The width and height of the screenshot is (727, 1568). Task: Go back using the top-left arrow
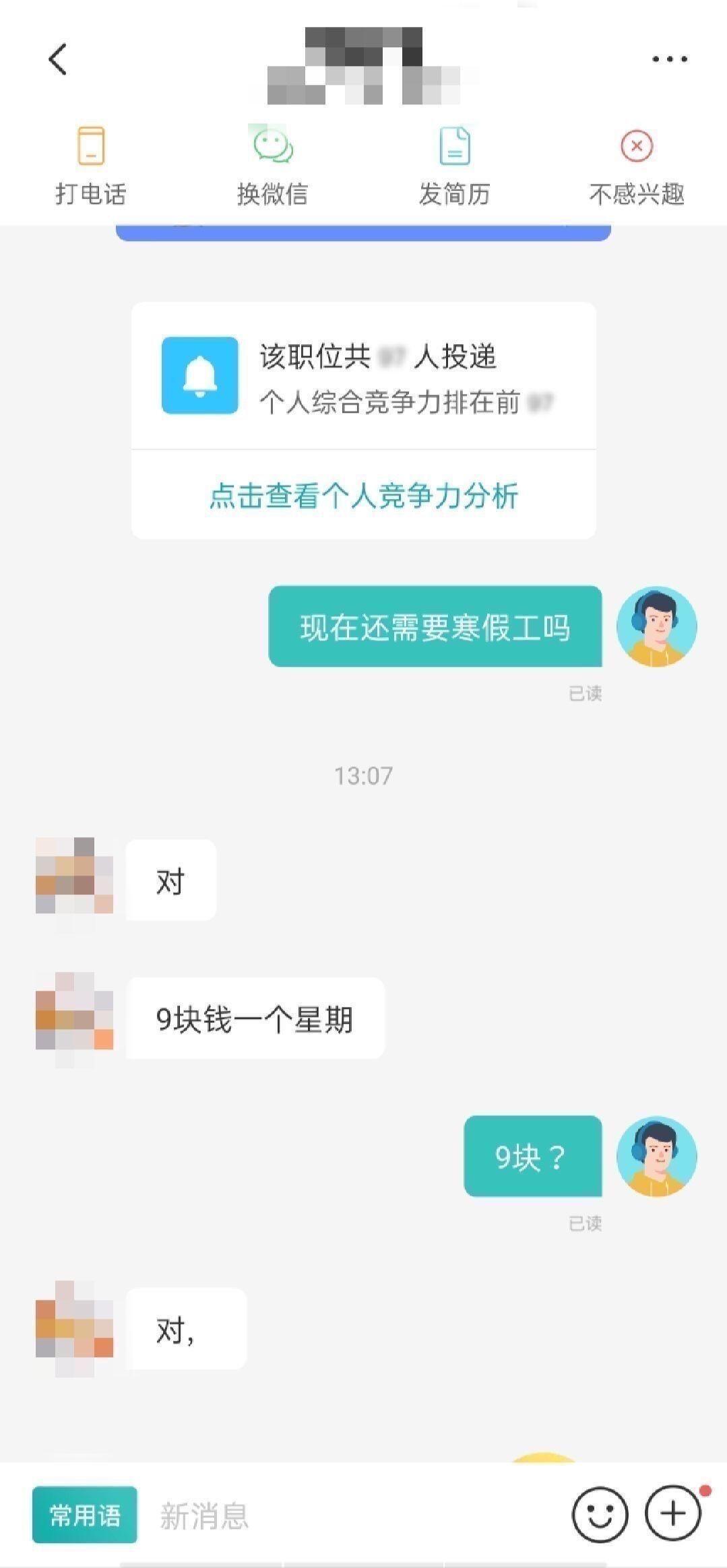coord(58,59)
